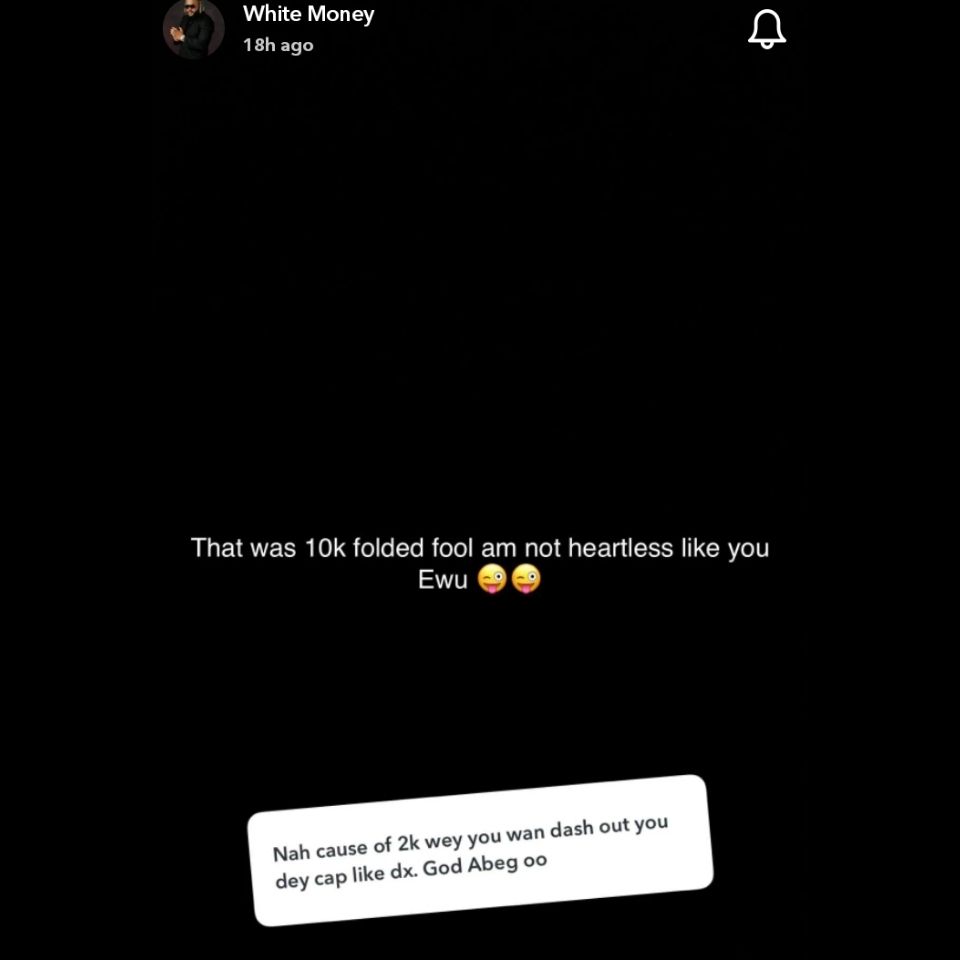Open White Money's profile picture
Screen dimensions: 960x960
[193, 28]
